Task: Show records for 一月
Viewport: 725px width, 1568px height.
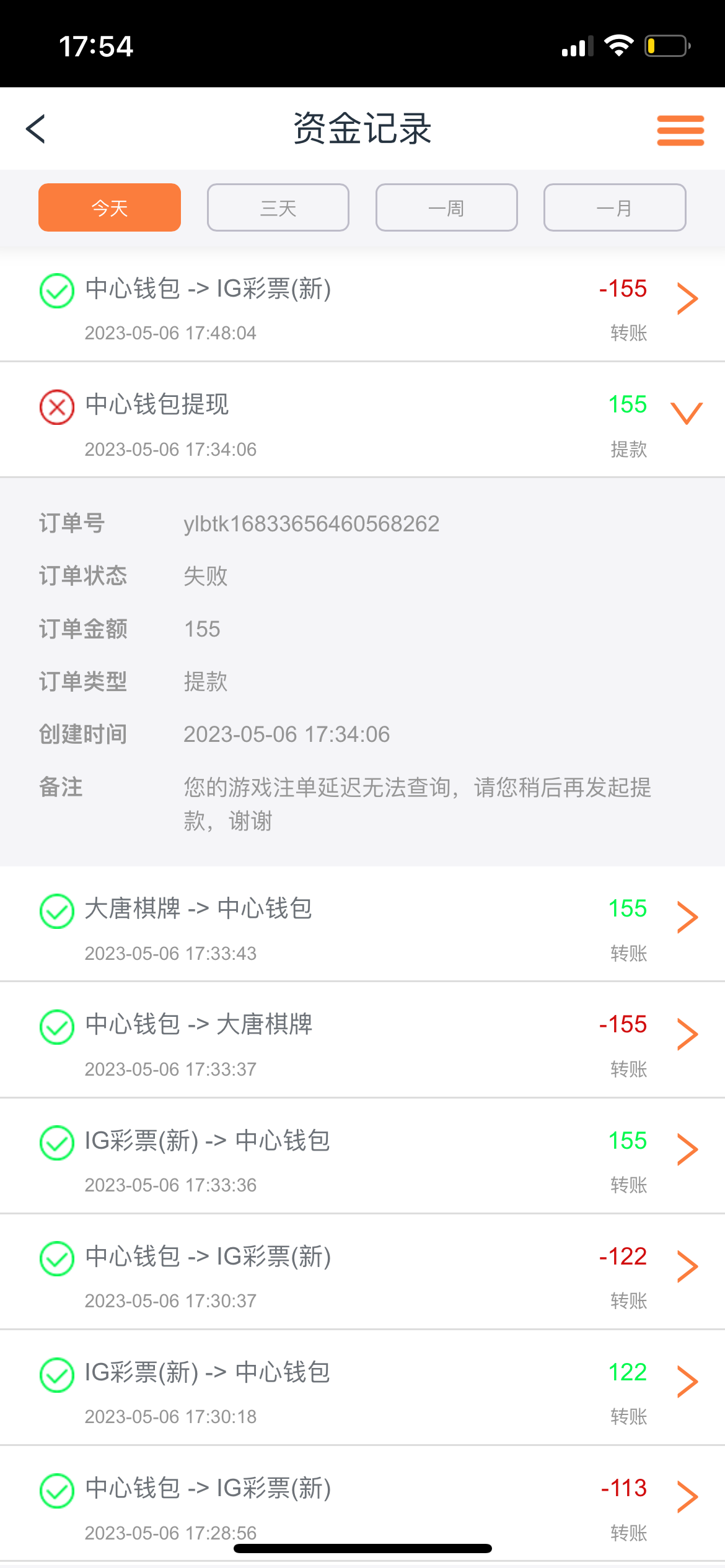Action: [x=614, y=207]
